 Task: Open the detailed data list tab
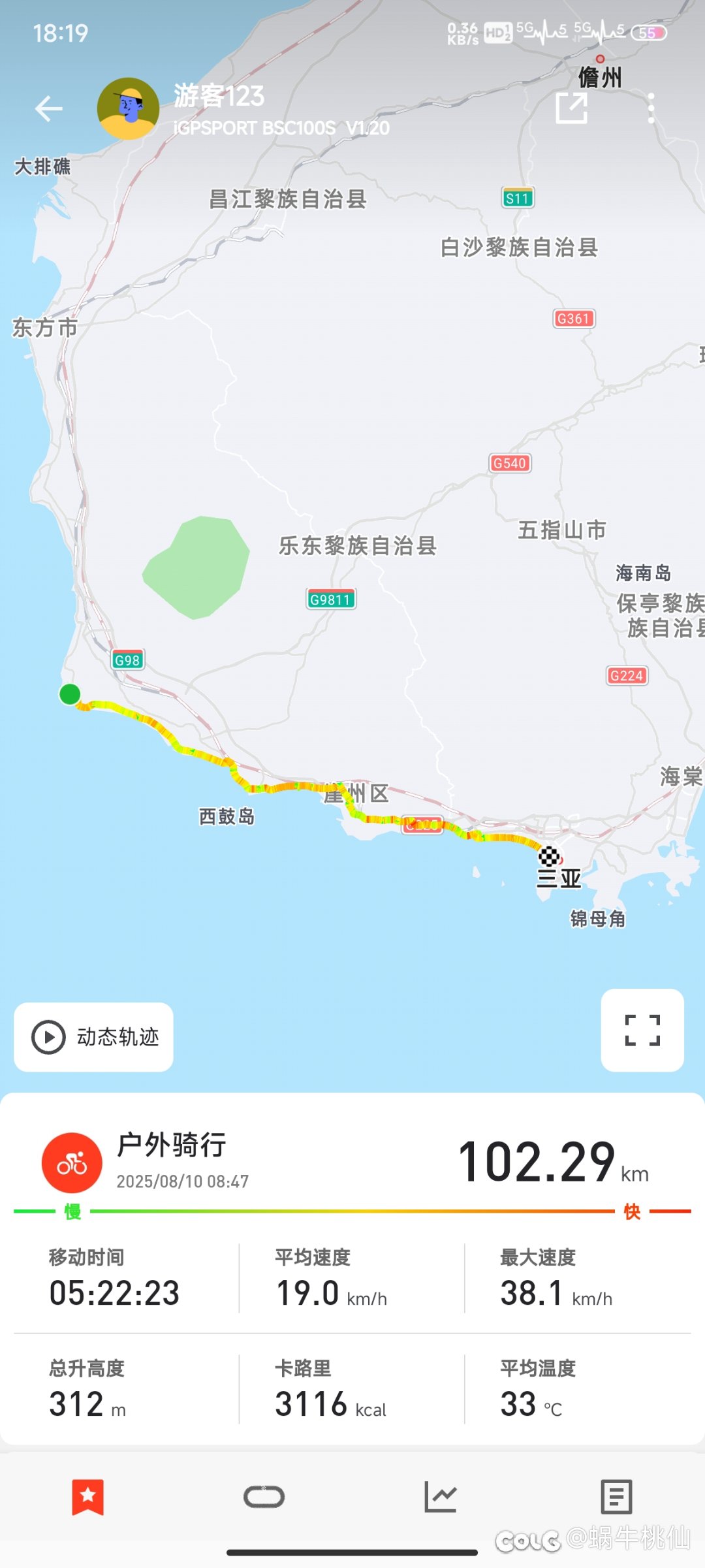(x=616, y=1497)
